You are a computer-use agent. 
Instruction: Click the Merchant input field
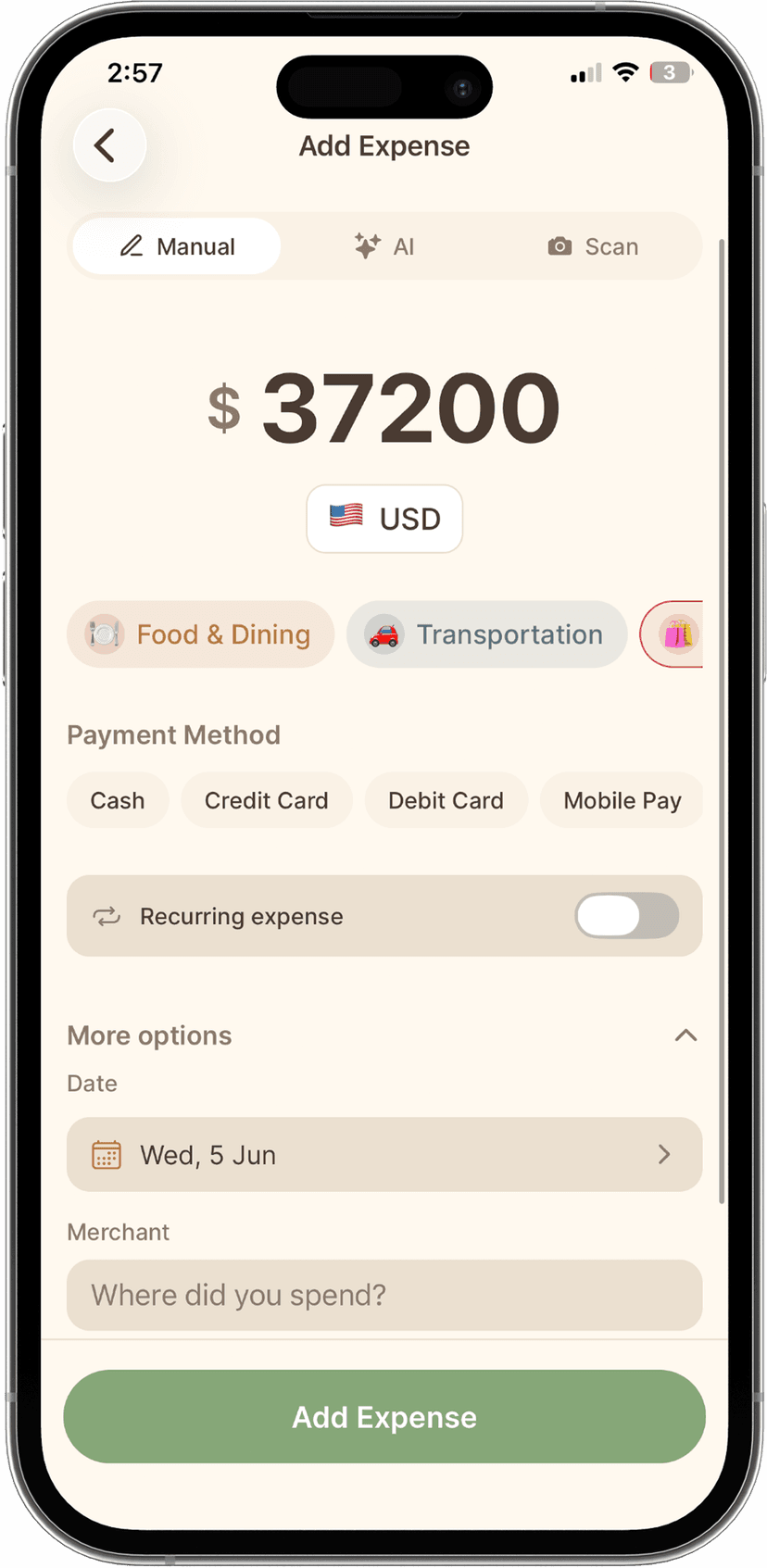click(x=383, y=1296)
